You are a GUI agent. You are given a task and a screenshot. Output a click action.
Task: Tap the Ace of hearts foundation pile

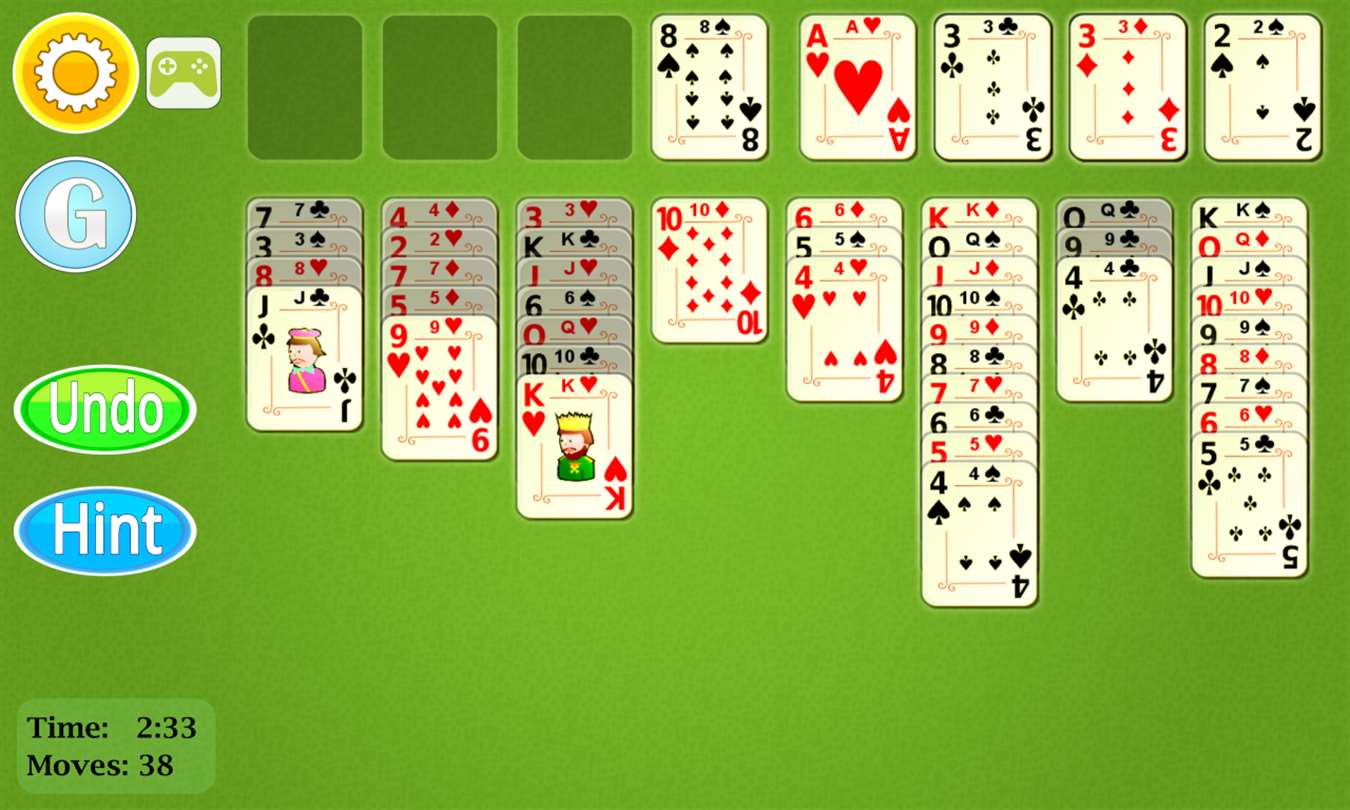click(857, 87)
